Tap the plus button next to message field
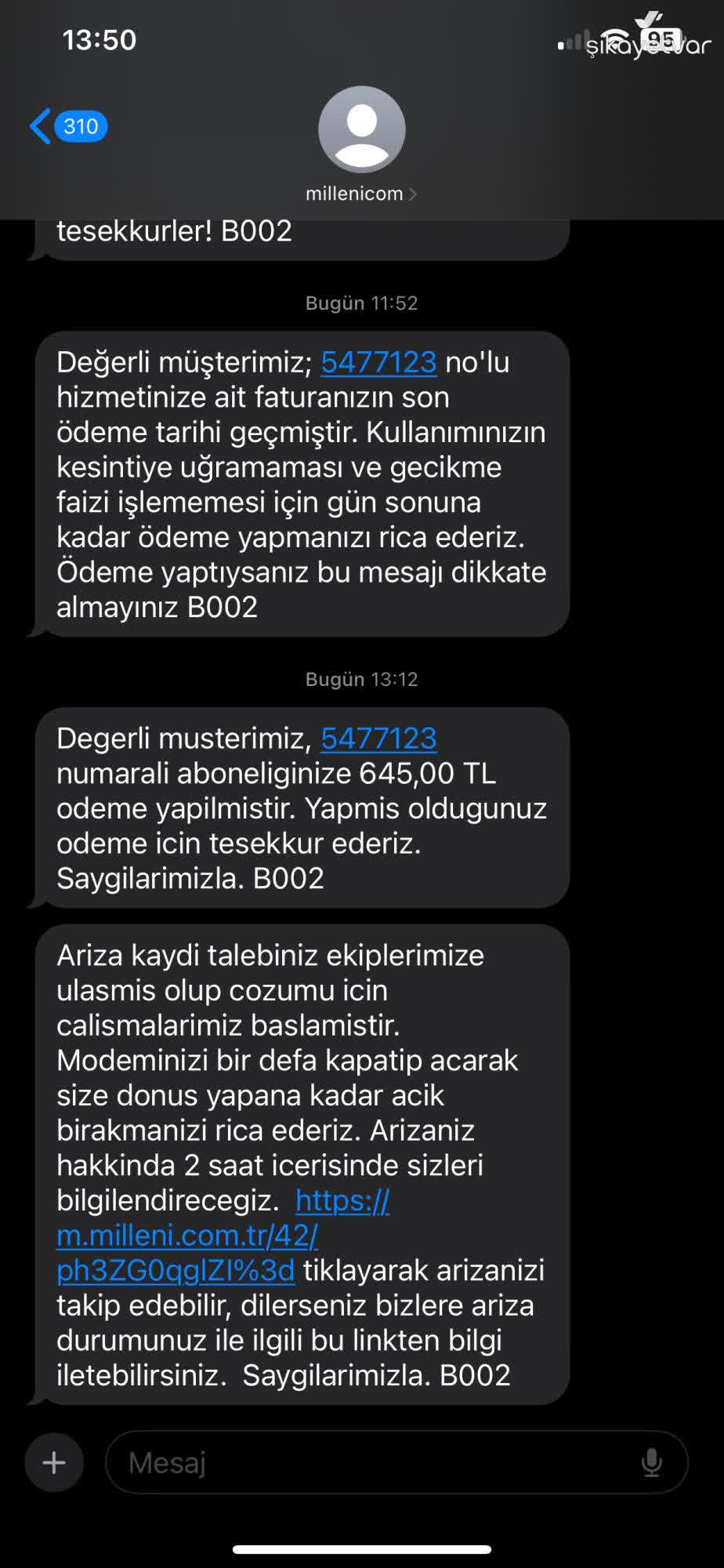Image resolution: width=724 pixels, height=1568 pixels. tap(53, 1461)
